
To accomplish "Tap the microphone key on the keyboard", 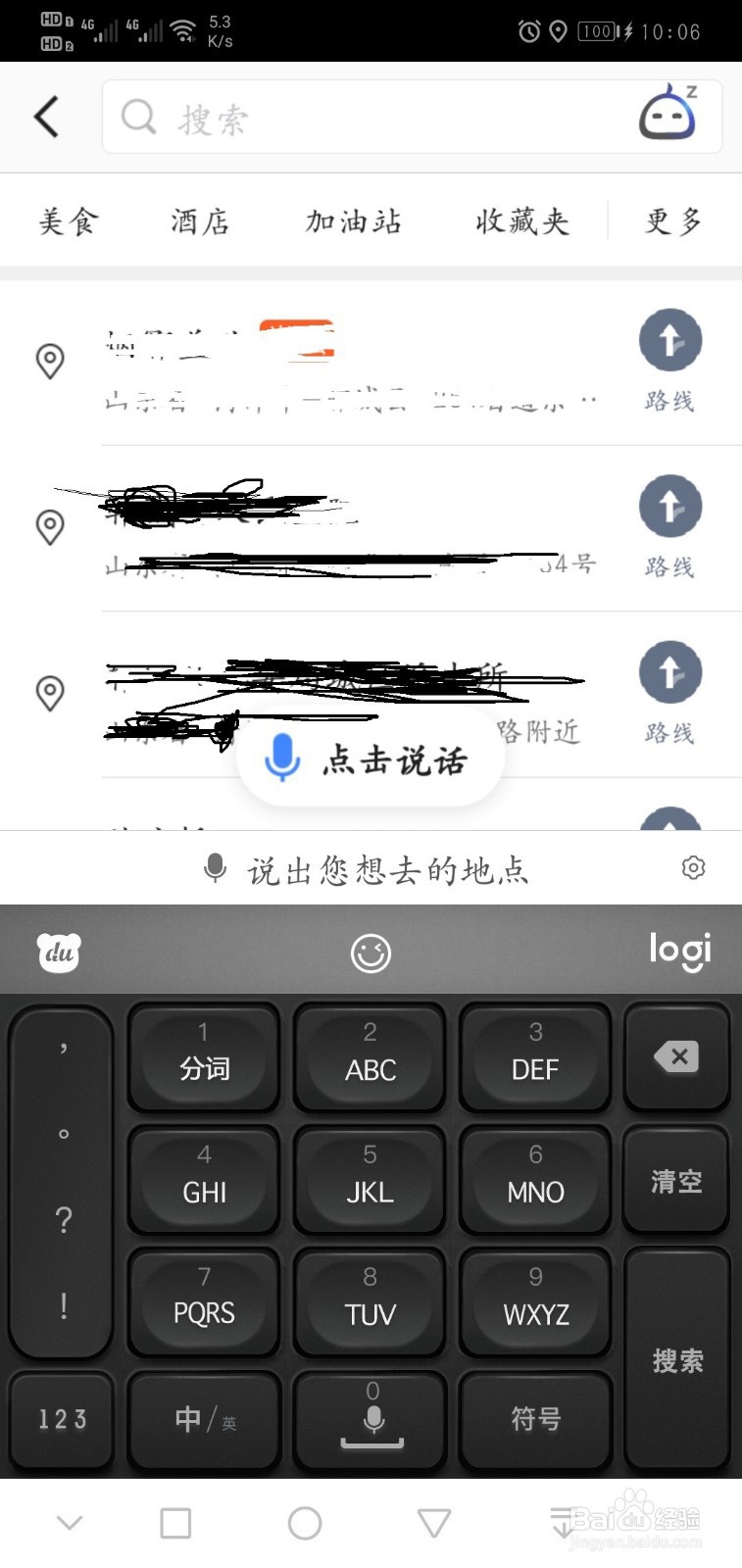I will [370, 1420].
